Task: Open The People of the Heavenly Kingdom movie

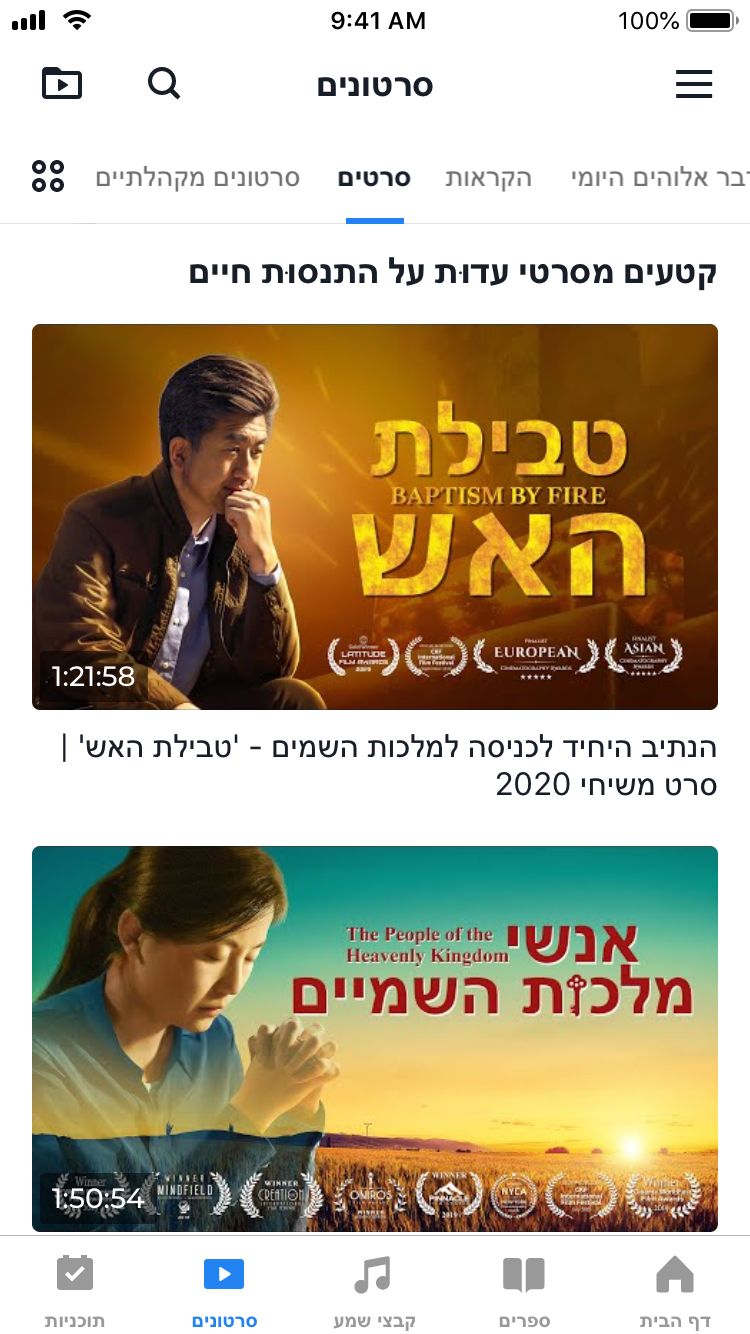Action: (375, 1038)
